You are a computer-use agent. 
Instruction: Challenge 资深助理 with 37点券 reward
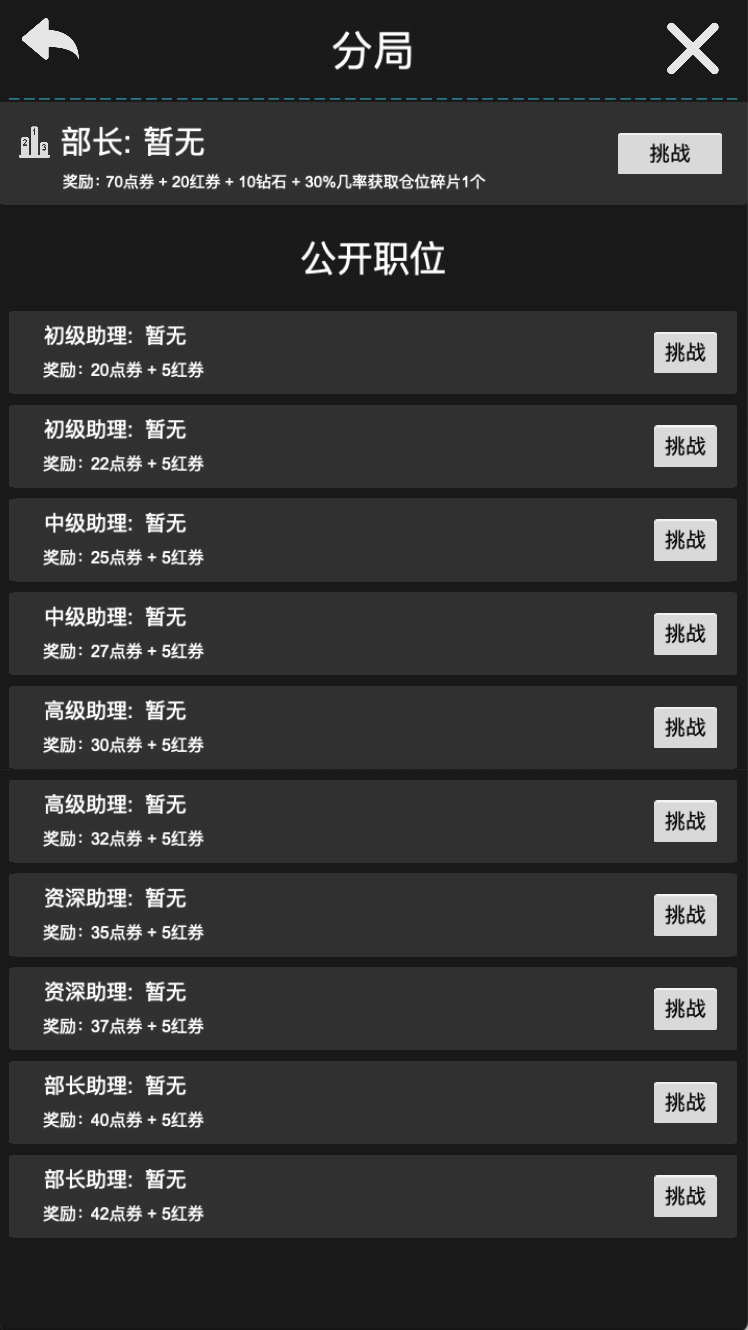685,1009
